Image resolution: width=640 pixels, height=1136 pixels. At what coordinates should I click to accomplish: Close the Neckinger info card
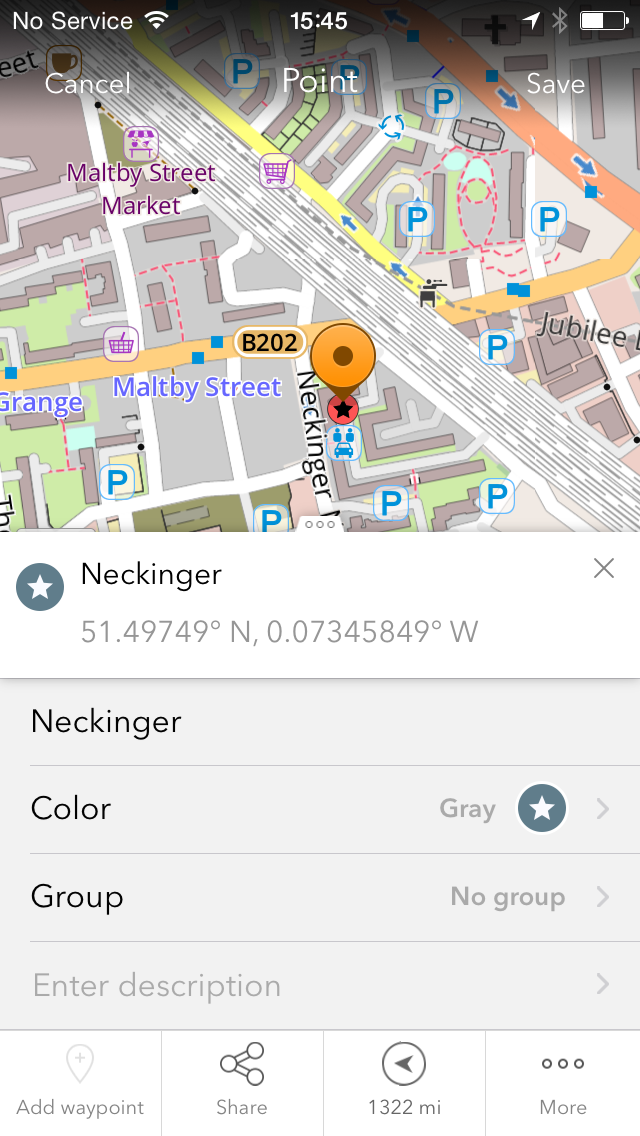(x=603, y=569)
